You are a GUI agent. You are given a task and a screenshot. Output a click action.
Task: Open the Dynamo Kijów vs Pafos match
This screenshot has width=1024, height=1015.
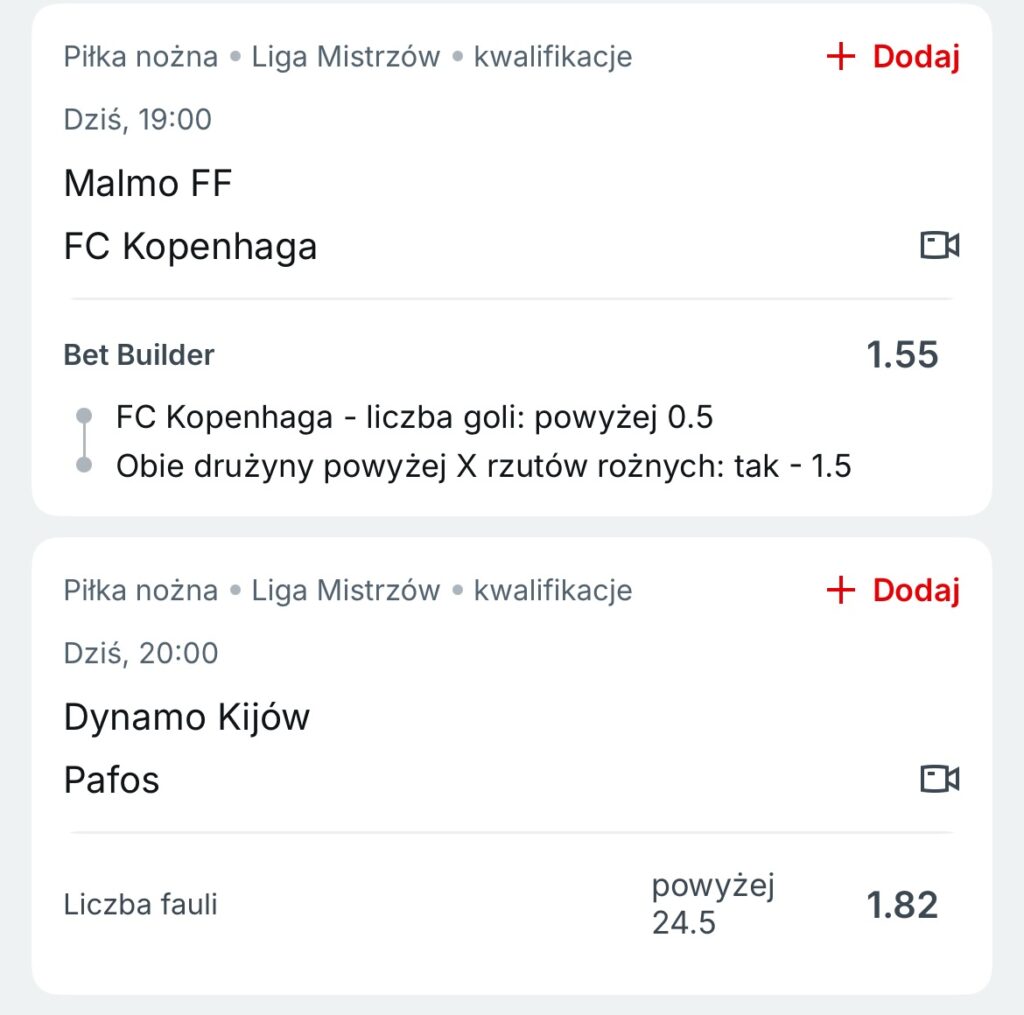pos(186,747)
